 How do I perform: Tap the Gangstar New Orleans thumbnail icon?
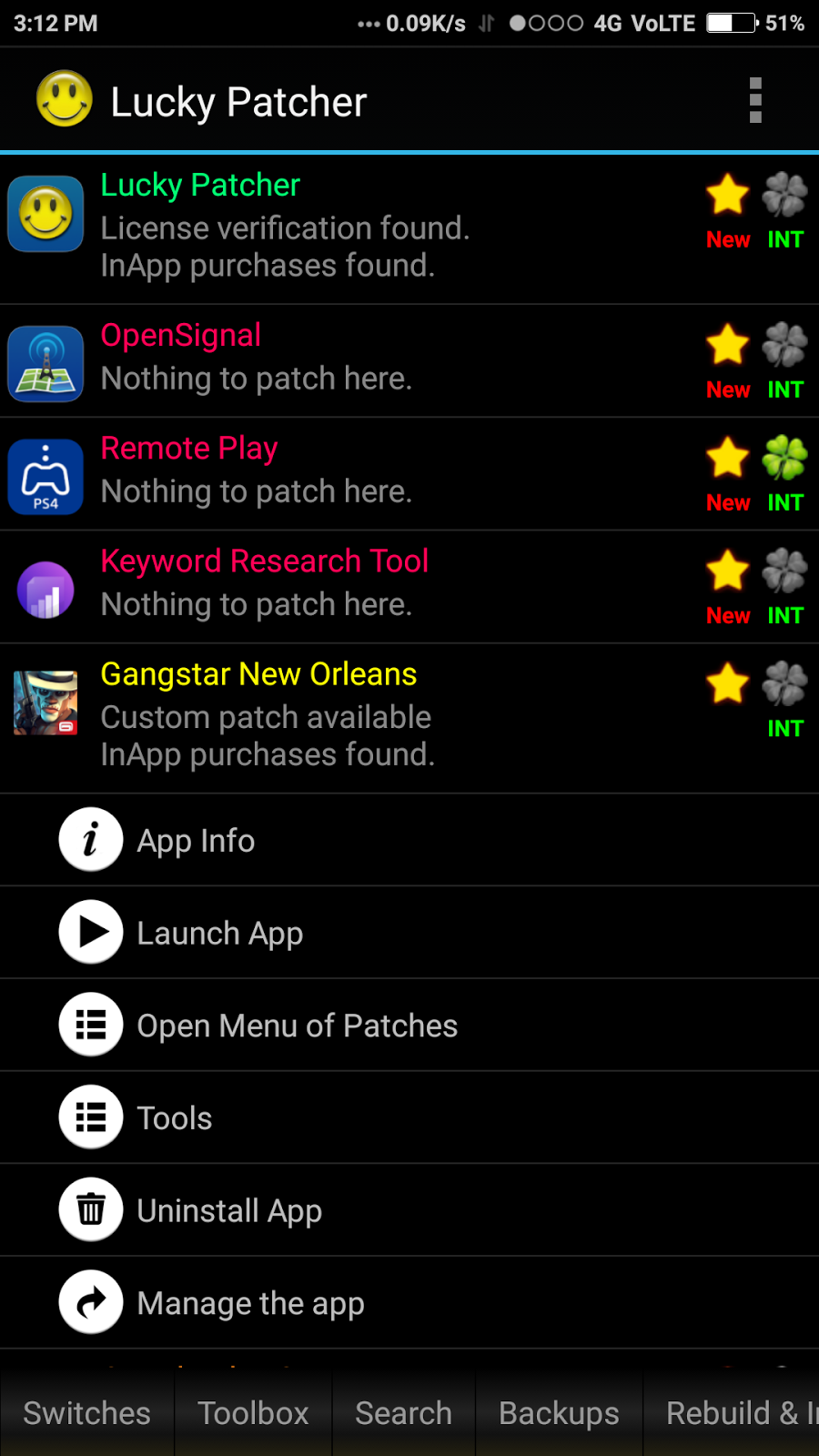click(x=45, y=702)
